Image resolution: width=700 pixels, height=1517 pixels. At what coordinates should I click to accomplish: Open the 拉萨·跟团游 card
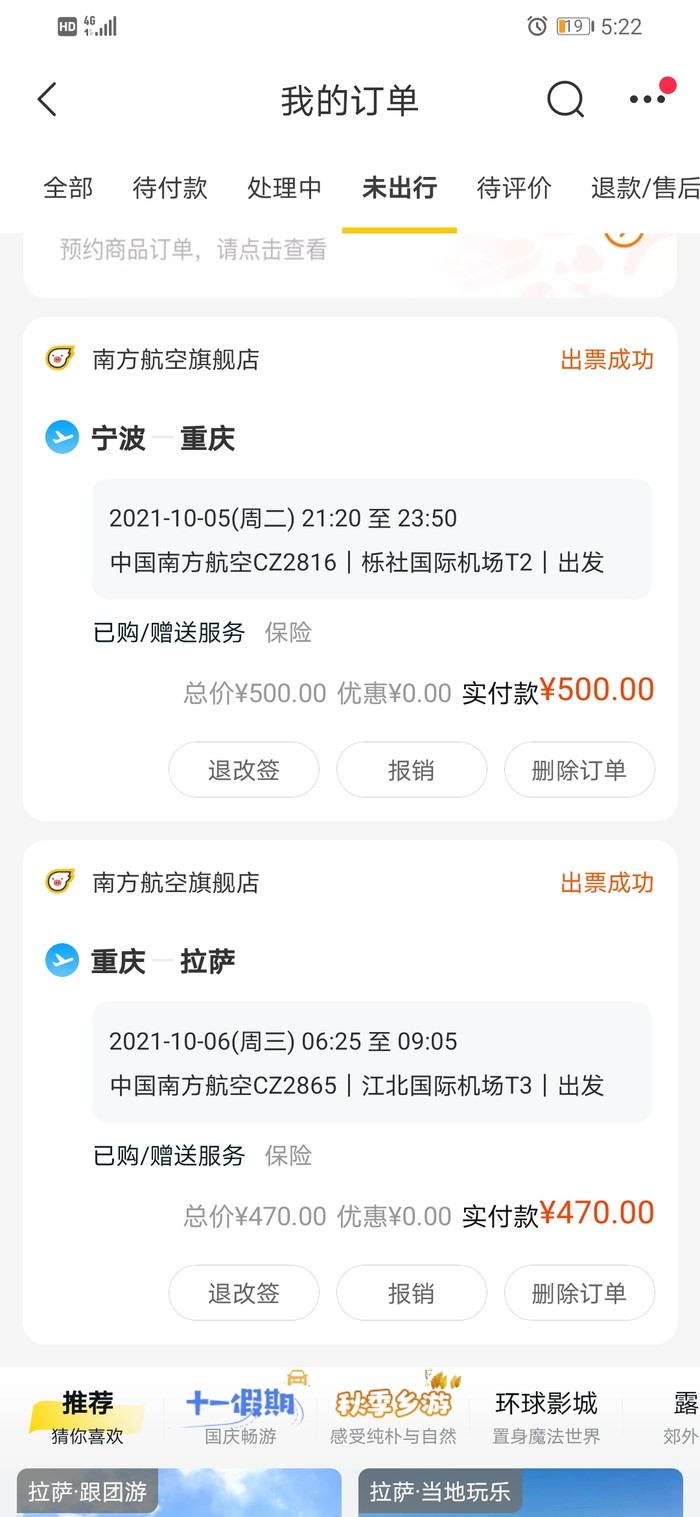[x=179, y=1492]
